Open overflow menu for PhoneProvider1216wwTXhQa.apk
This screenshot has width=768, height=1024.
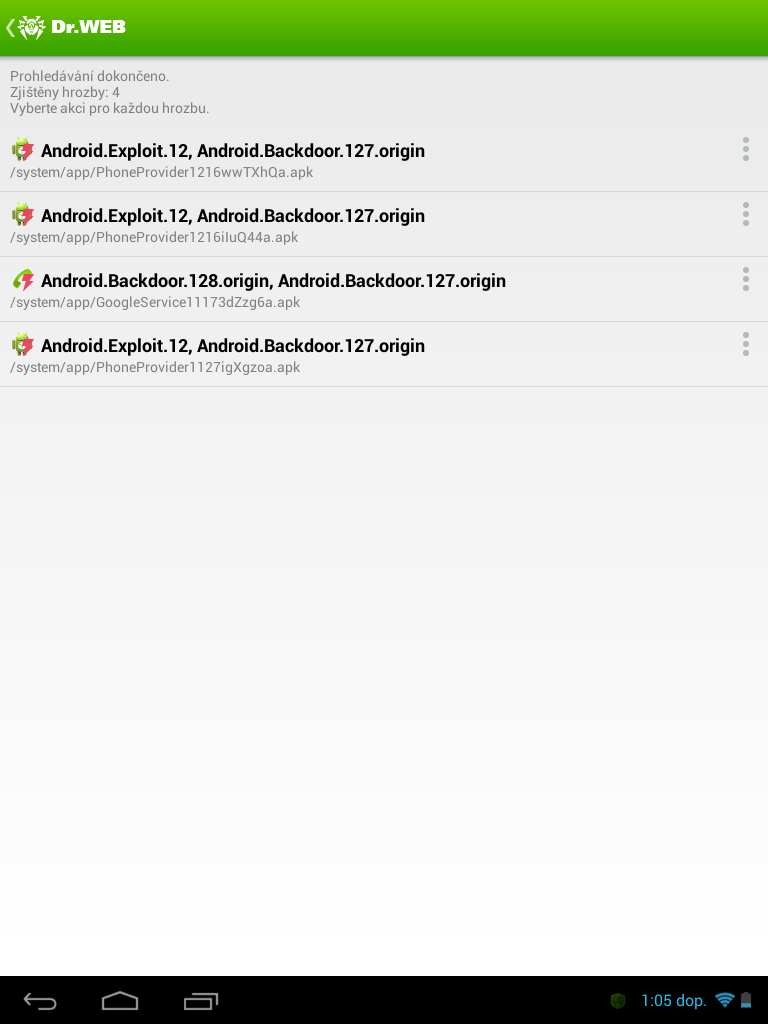click(x=745, y=150)
